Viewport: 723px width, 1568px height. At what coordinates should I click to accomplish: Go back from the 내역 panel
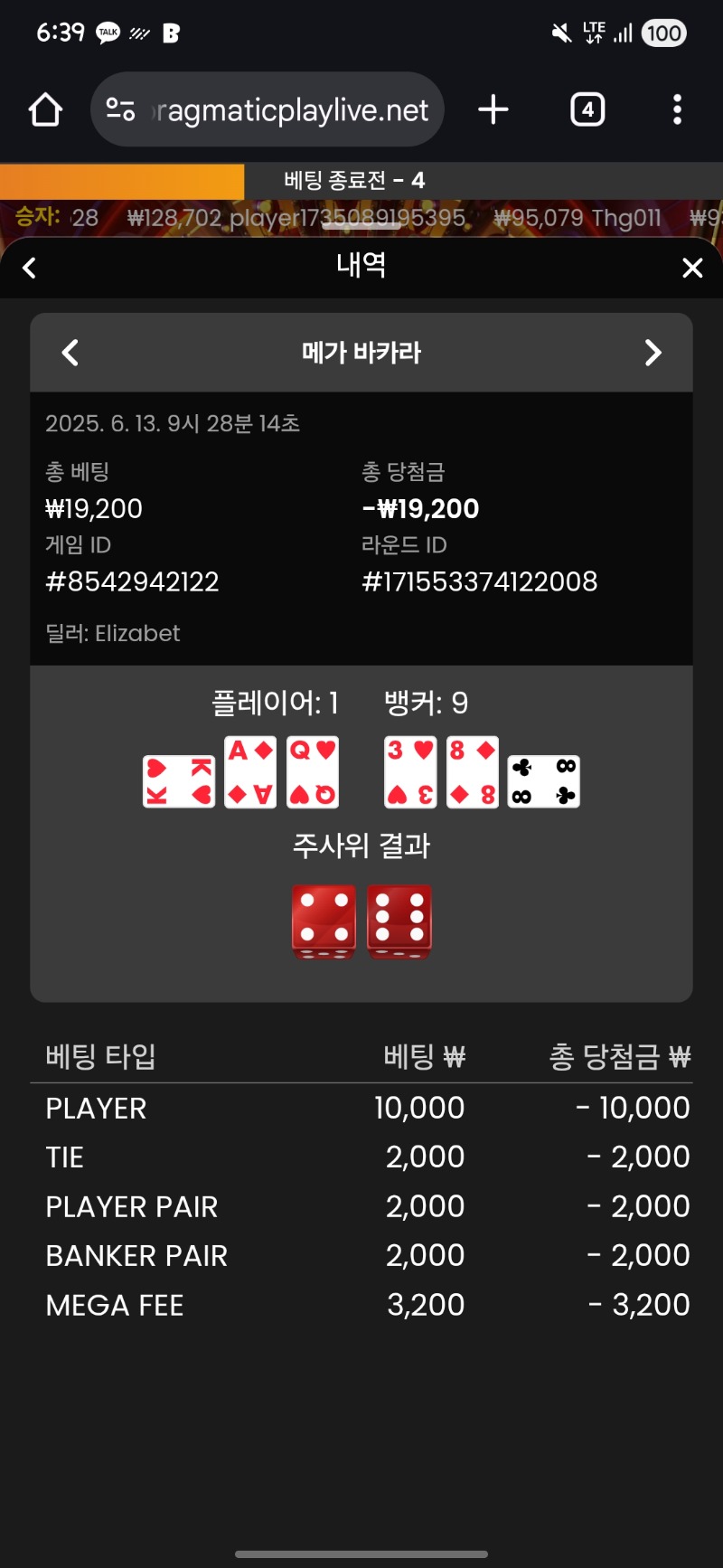[x=30, y=268]
